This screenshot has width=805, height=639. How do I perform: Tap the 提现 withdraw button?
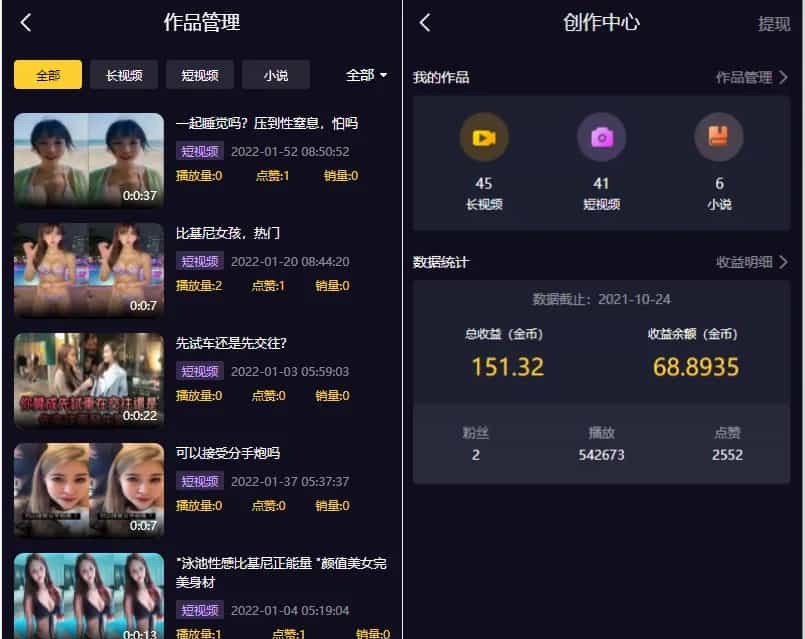tap(774, 24)
